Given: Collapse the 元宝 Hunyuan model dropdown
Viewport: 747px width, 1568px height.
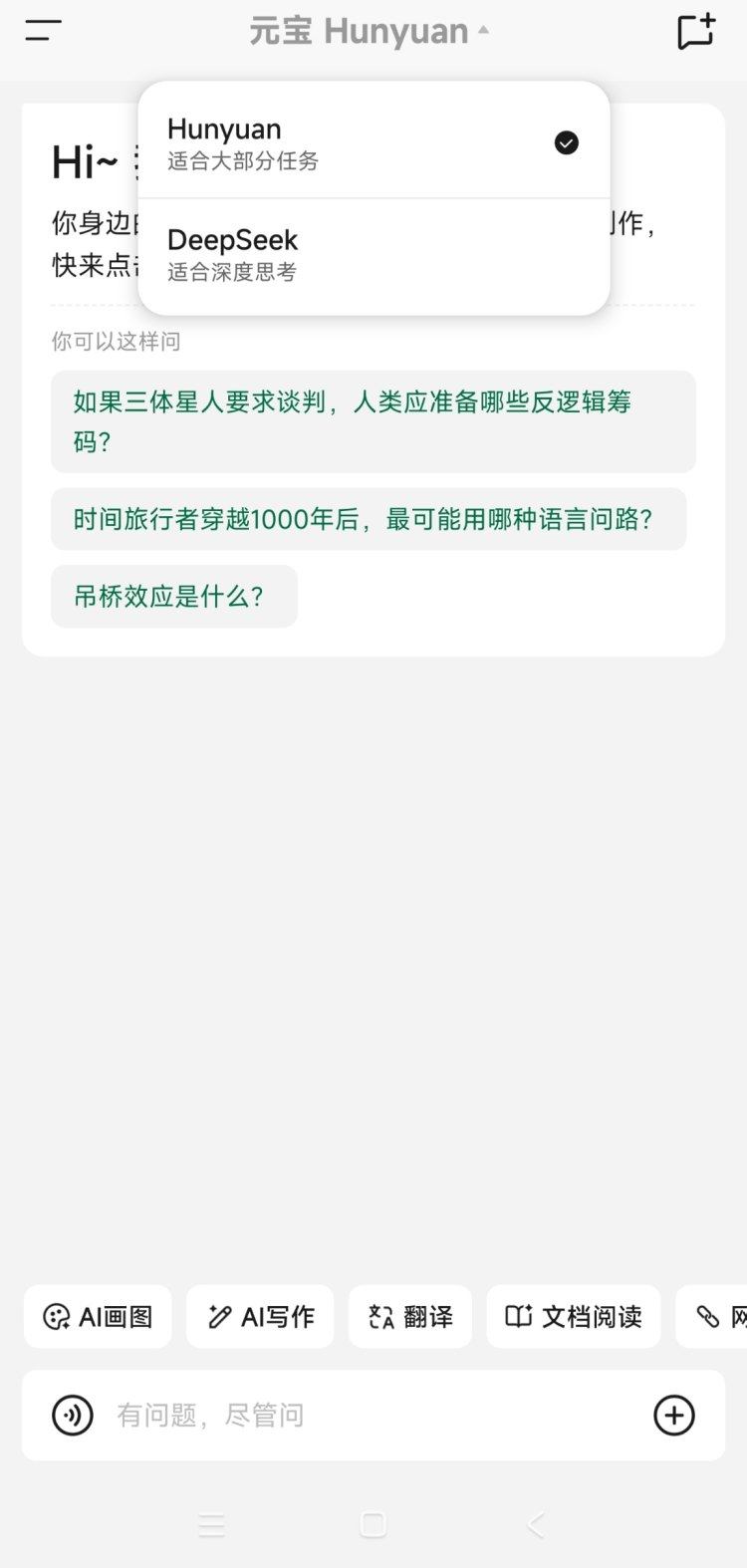Looking at the screenshot, I should 370,32.
